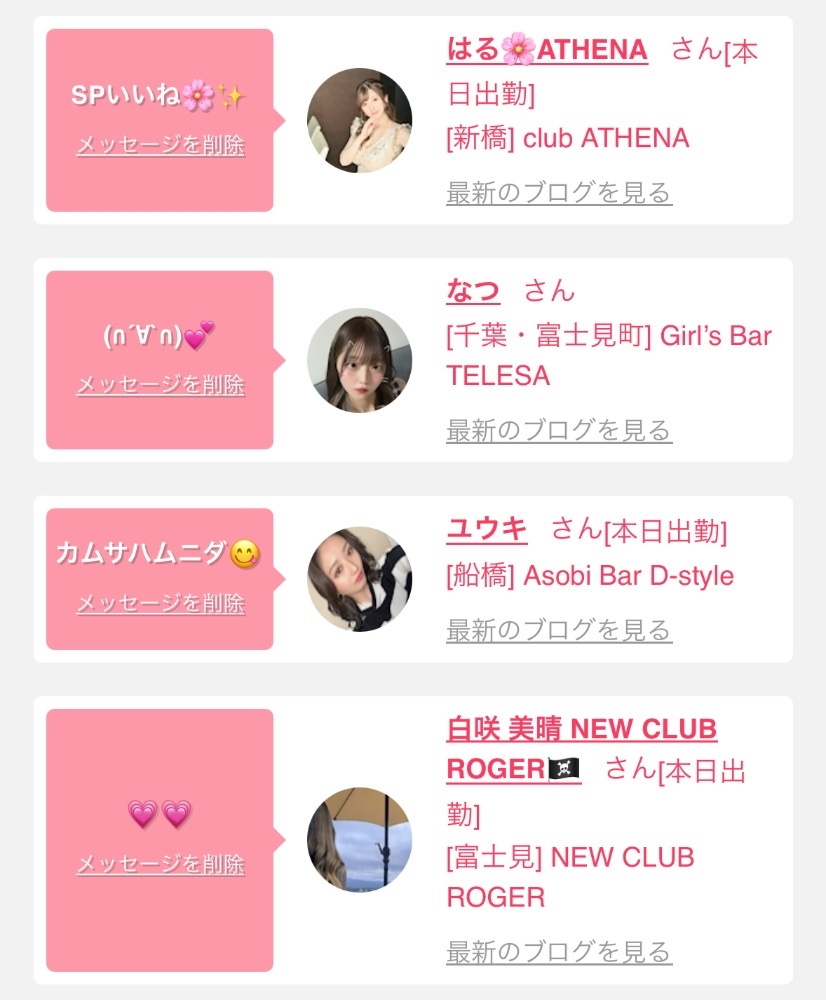Open はる ATHENA's profile name link
The width and height of the screenshot is (826, 1000).
click(547, 50)
